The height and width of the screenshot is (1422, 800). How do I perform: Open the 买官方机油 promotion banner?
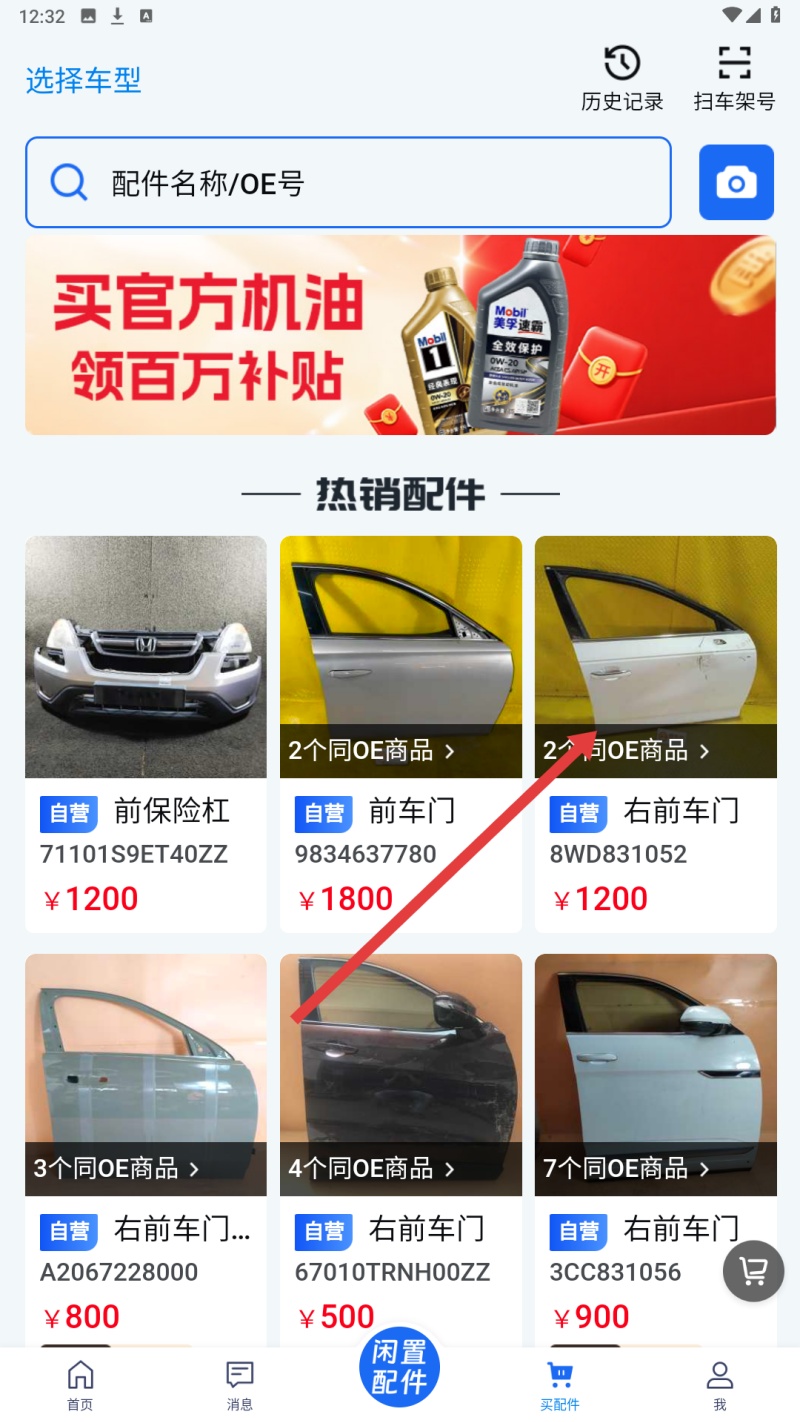click(400, 335)
